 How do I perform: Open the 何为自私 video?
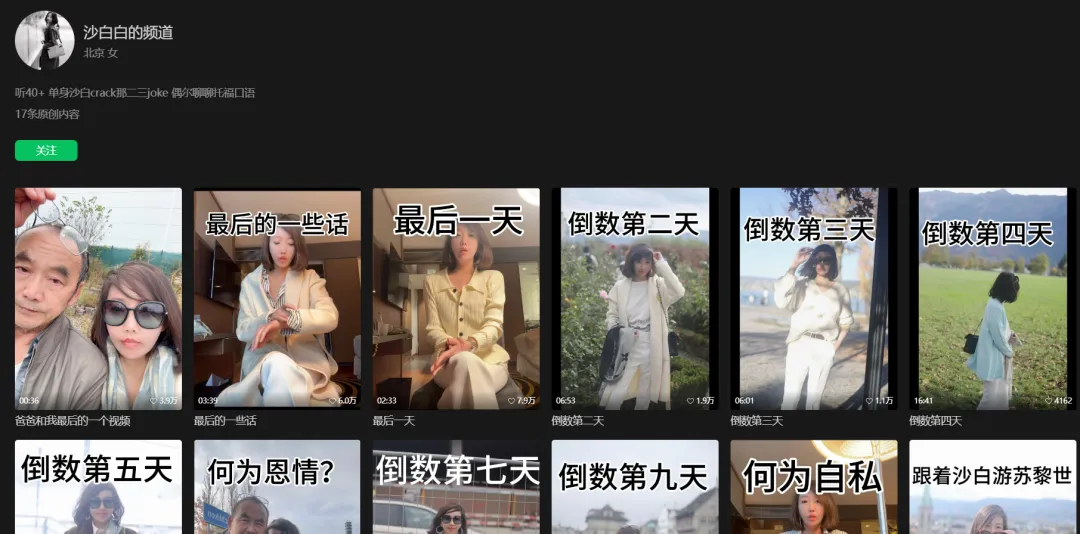click(x=813, y=487)
